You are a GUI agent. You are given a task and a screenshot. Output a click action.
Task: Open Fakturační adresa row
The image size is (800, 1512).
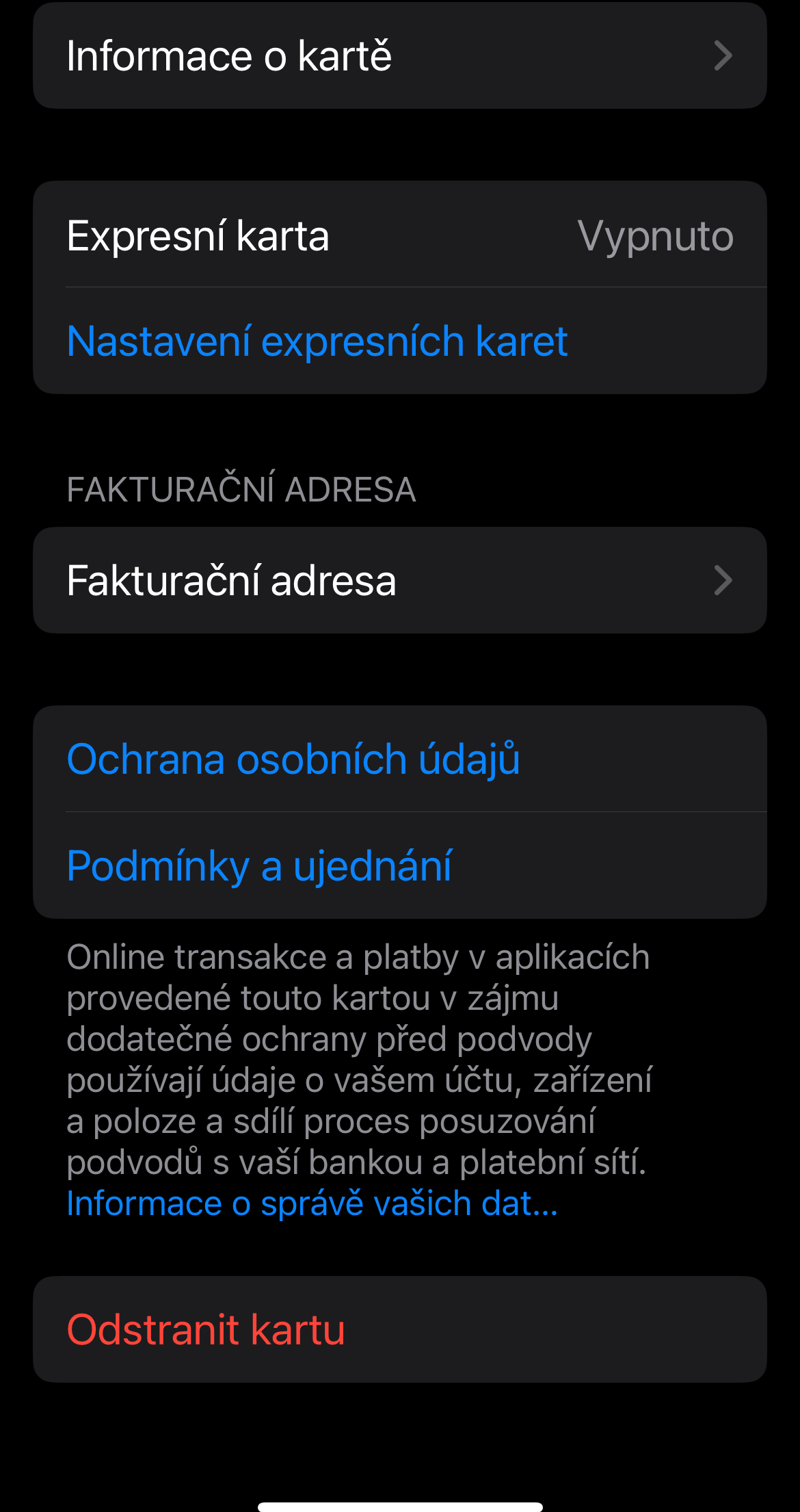coord(399,580)
